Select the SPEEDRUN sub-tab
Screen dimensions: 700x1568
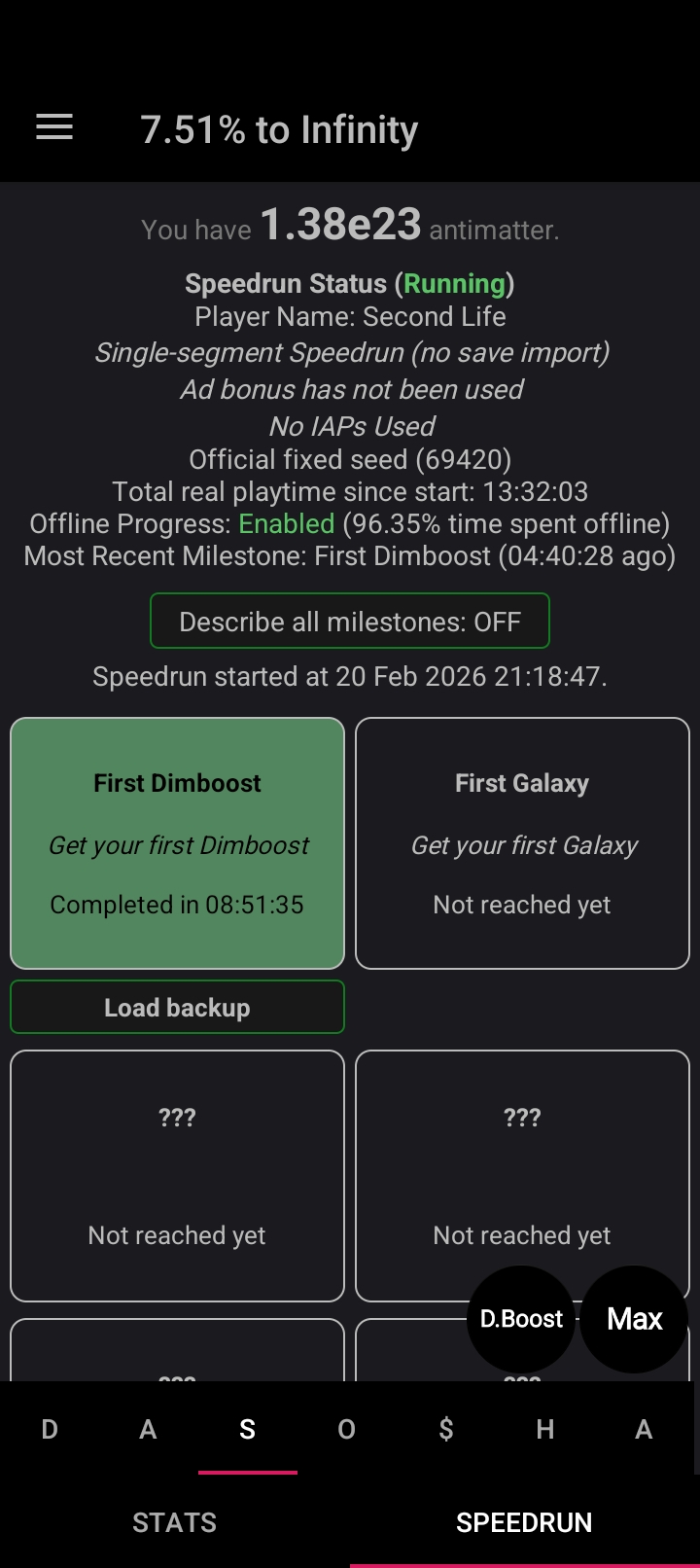tap(524, 1522)
